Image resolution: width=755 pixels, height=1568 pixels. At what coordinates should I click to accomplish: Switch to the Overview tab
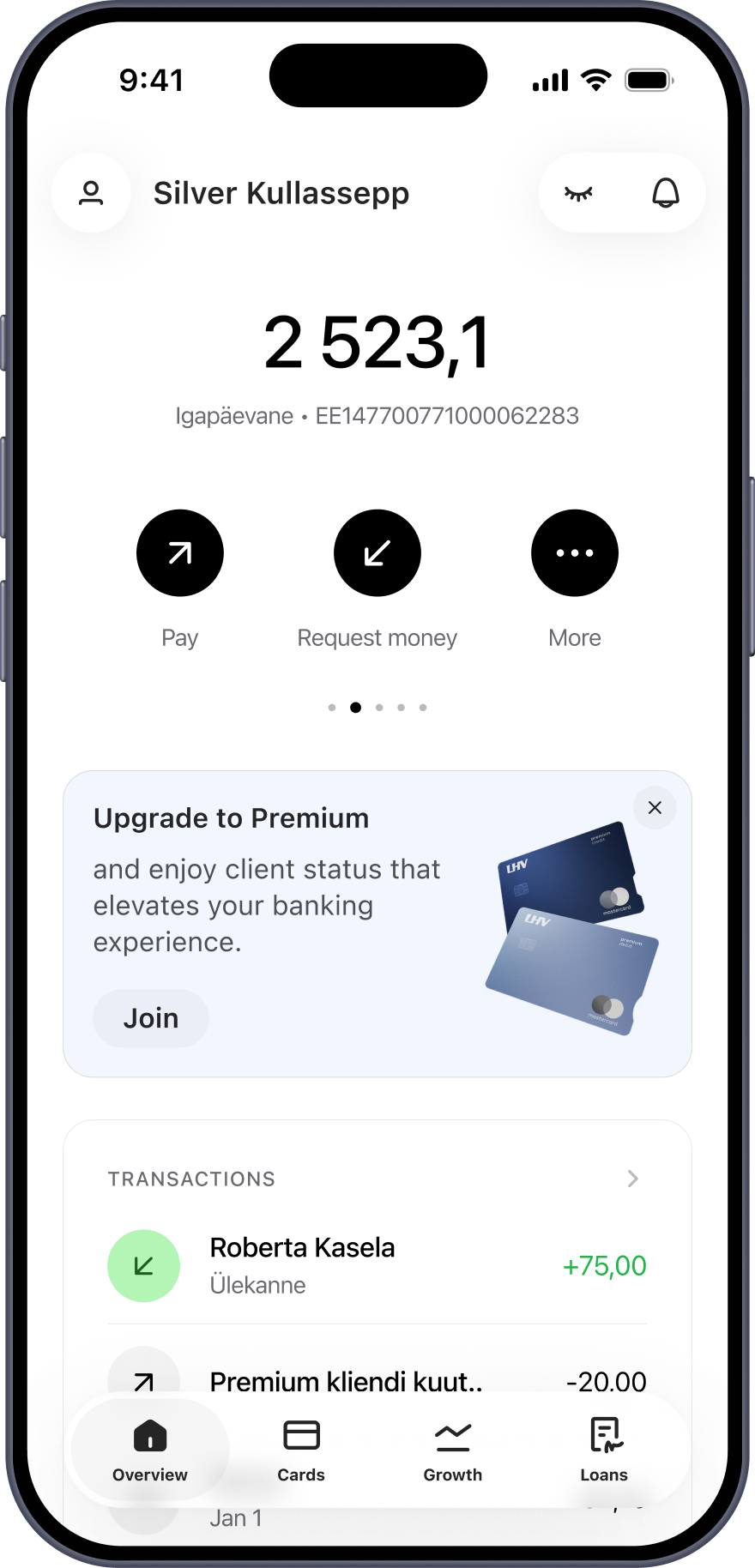tap(150, 1450)
